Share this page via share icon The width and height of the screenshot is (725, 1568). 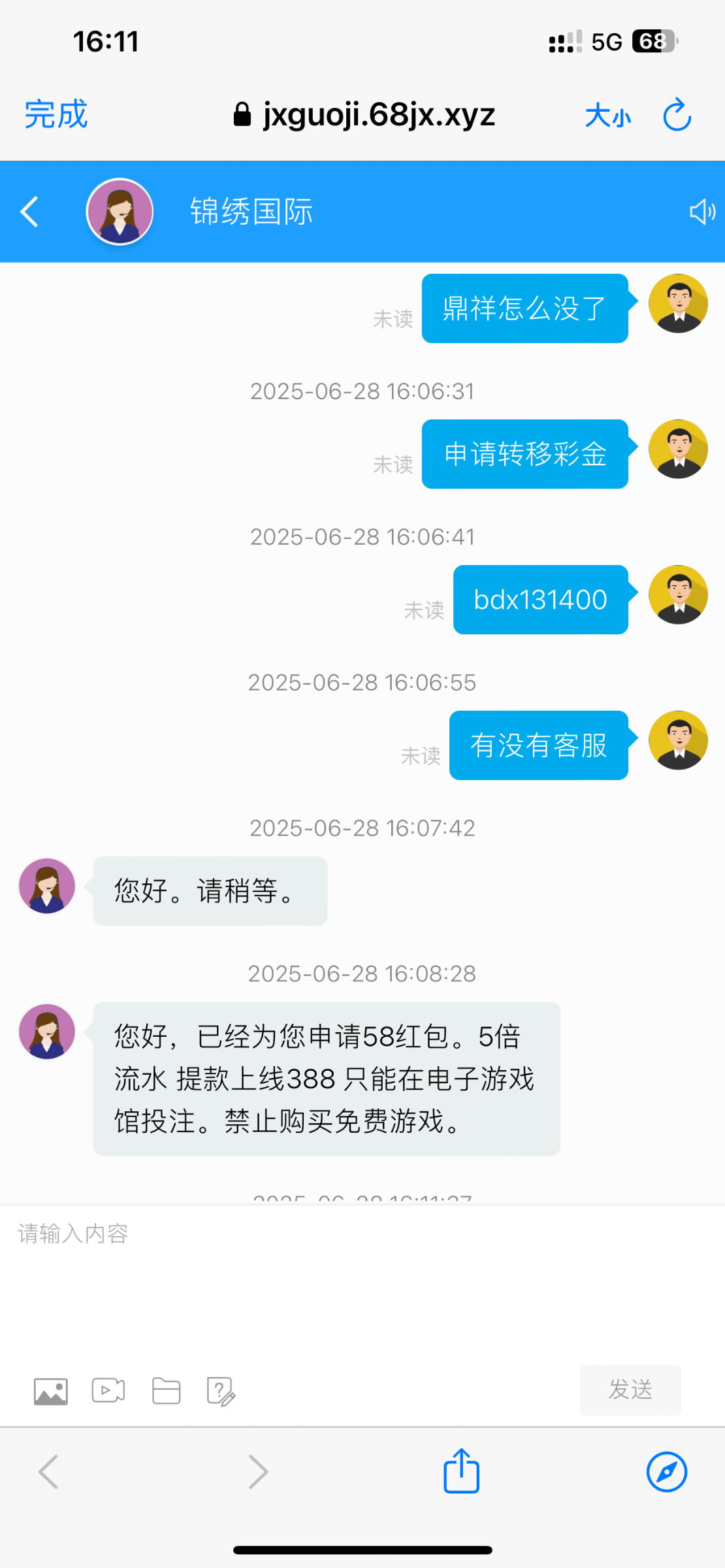(x=462, y=1471)
